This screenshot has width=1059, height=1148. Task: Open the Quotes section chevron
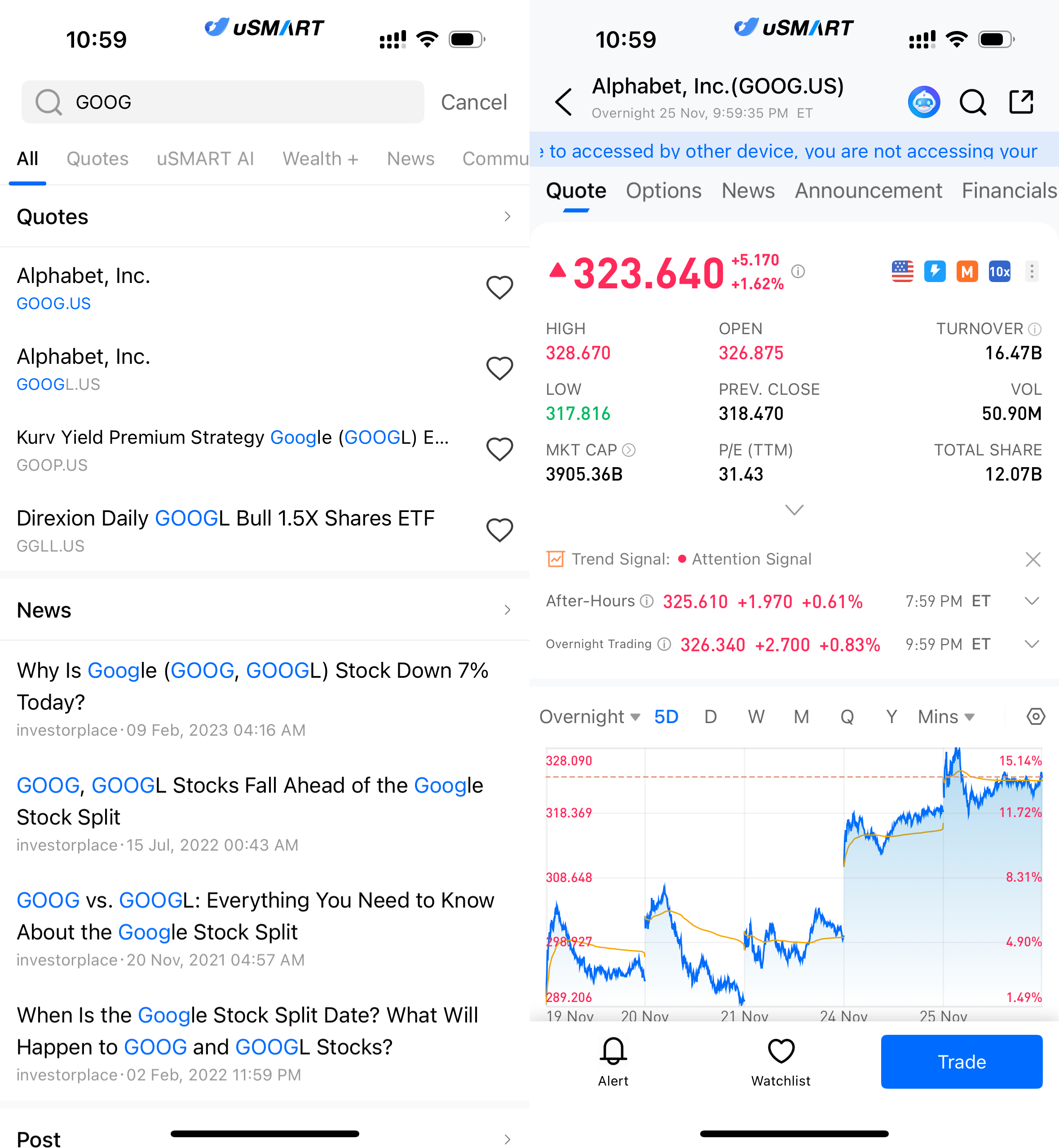[507, 216]
